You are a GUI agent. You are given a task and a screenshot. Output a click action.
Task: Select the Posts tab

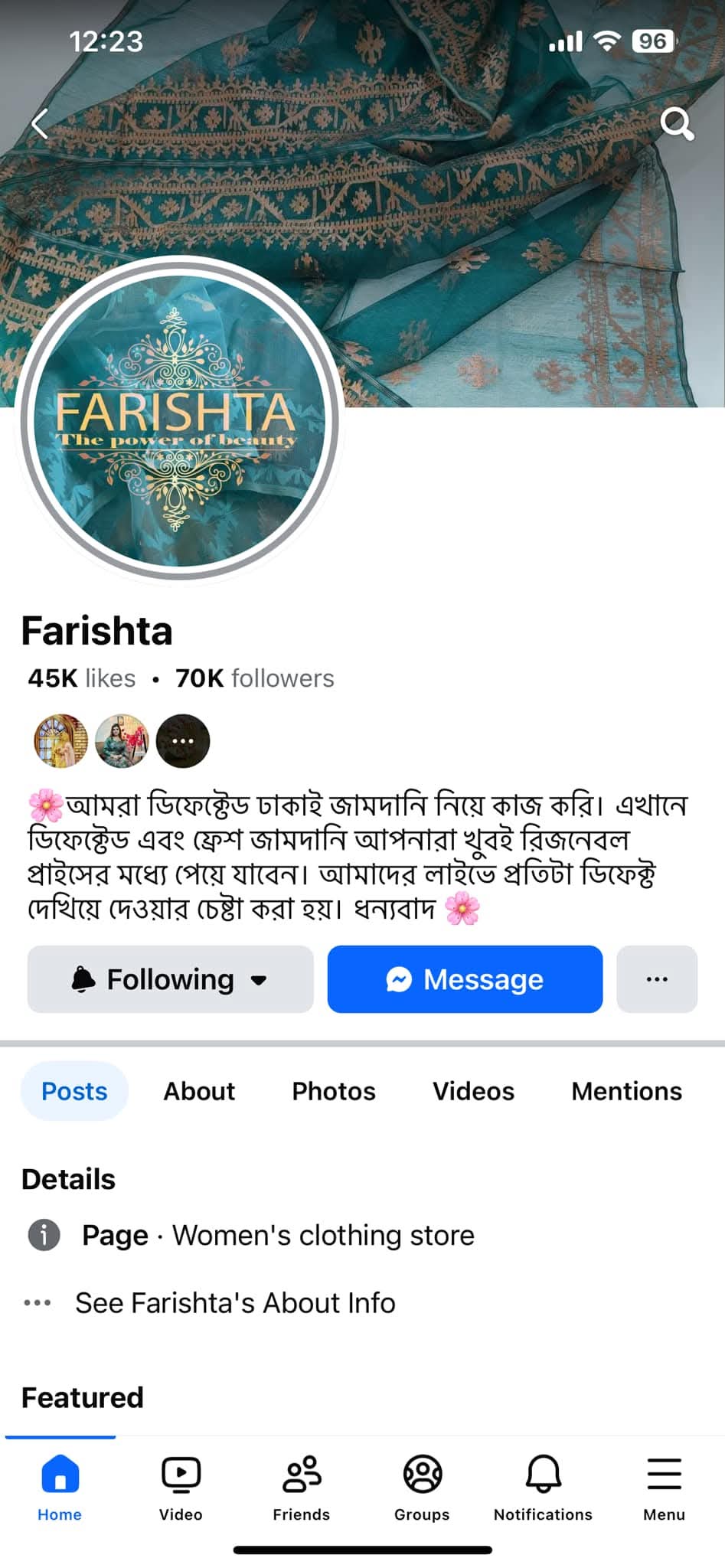pyautogui.click(x=74, y=1091)
